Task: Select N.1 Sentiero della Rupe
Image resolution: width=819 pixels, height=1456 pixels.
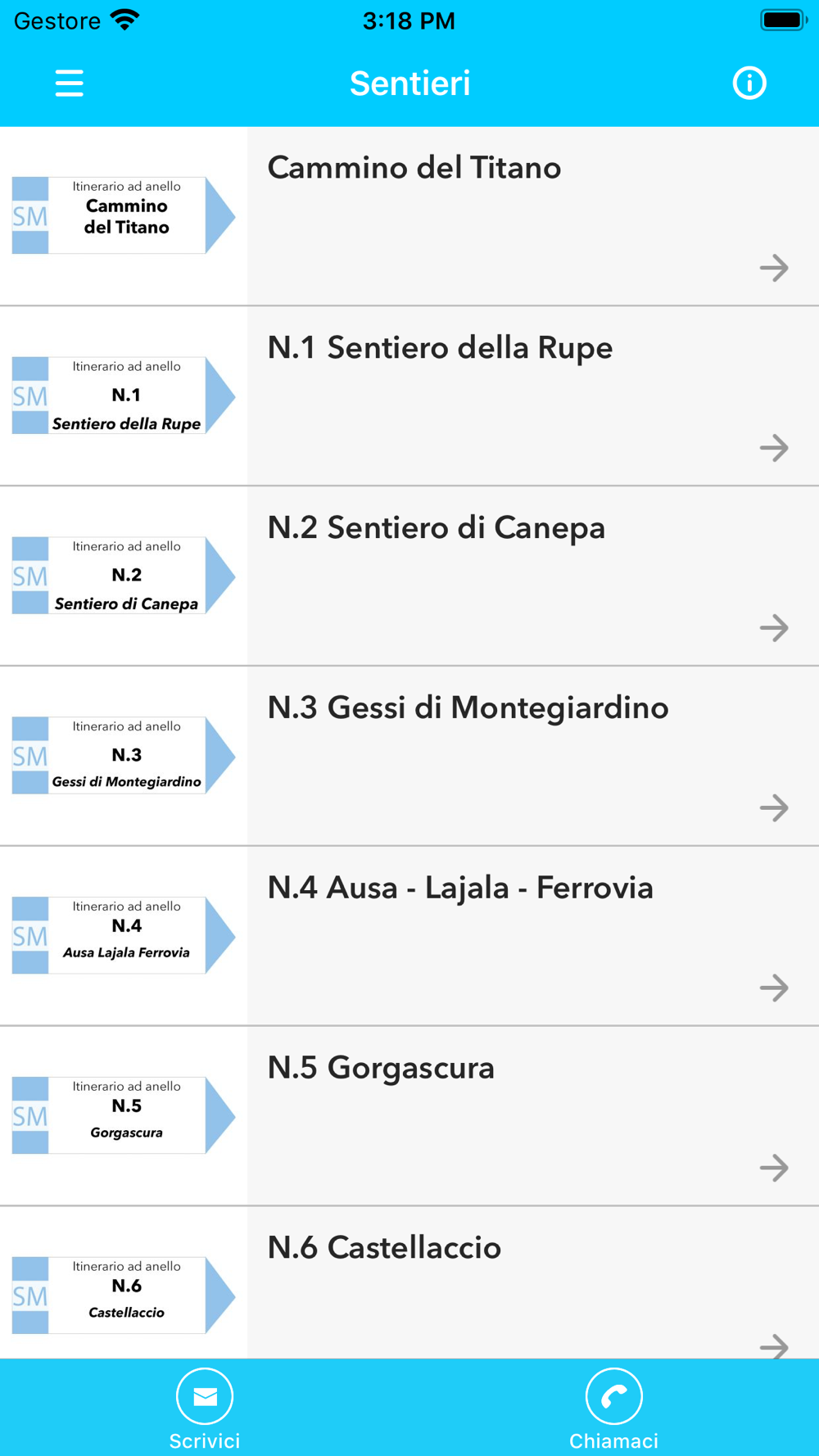Action: (409, 396)
